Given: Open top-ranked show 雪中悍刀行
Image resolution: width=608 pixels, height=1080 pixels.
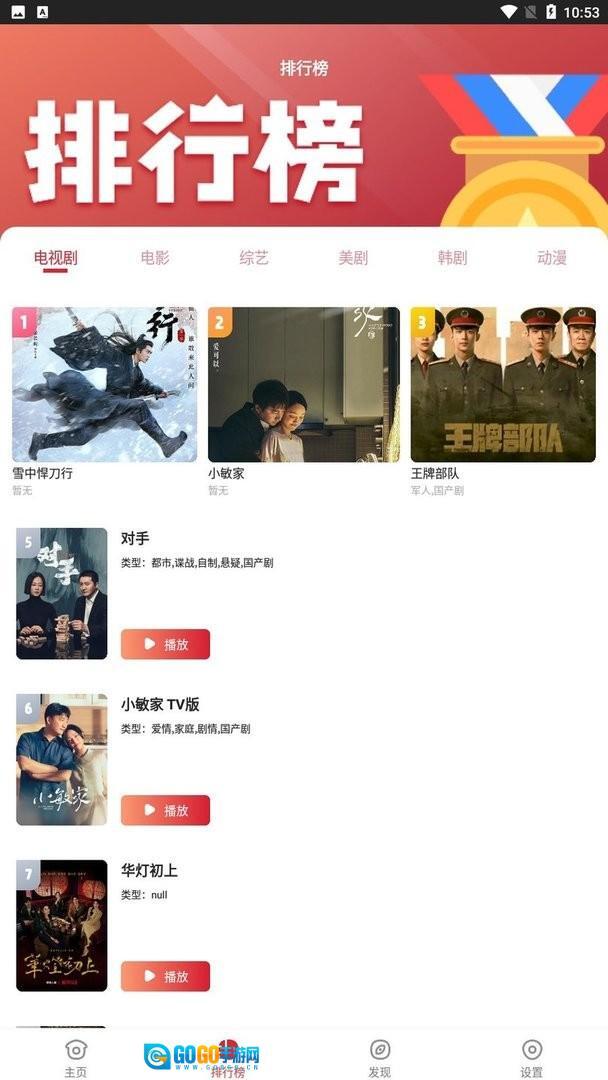Looking at the screenshot, I should [104, 385].
